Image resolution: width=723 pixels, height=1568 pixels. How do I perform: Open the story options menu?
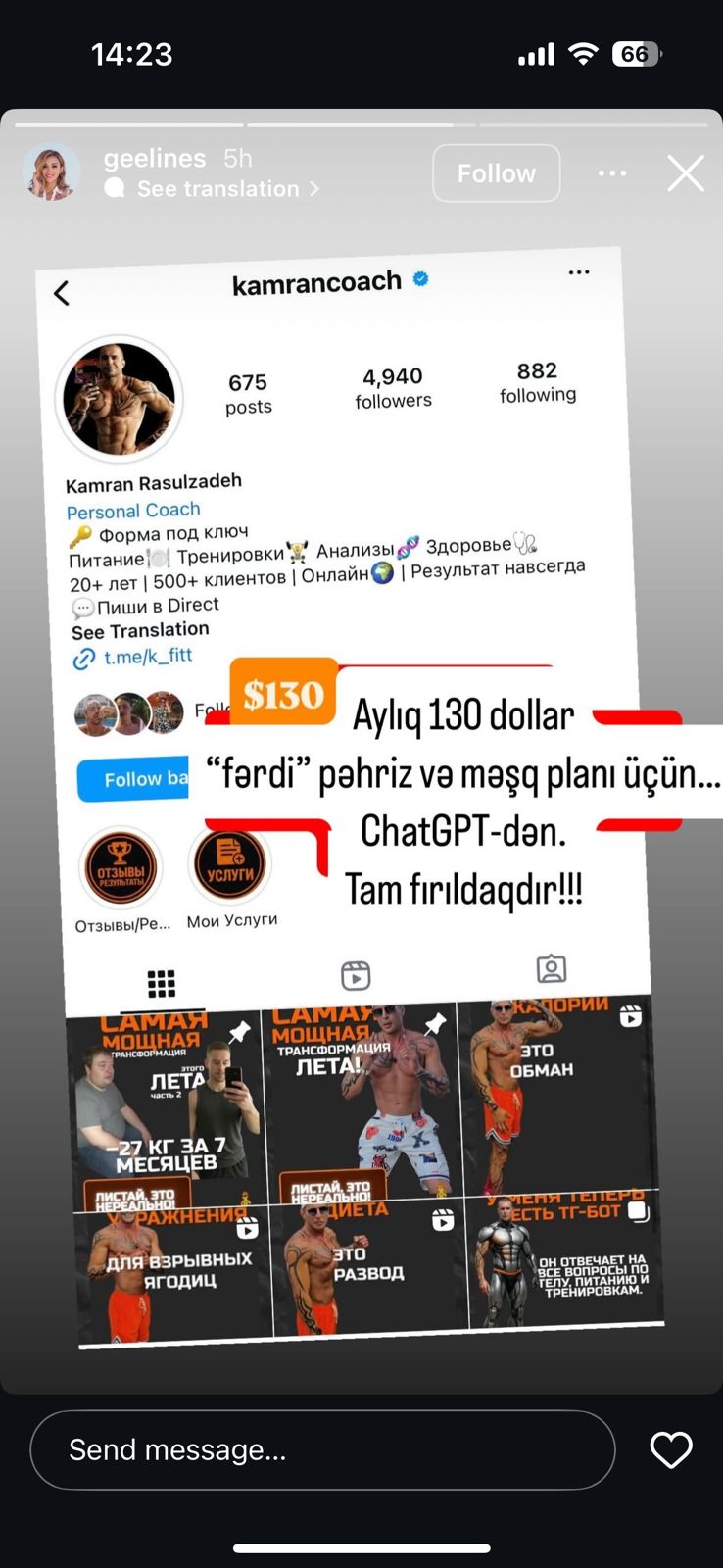(612, 173)
